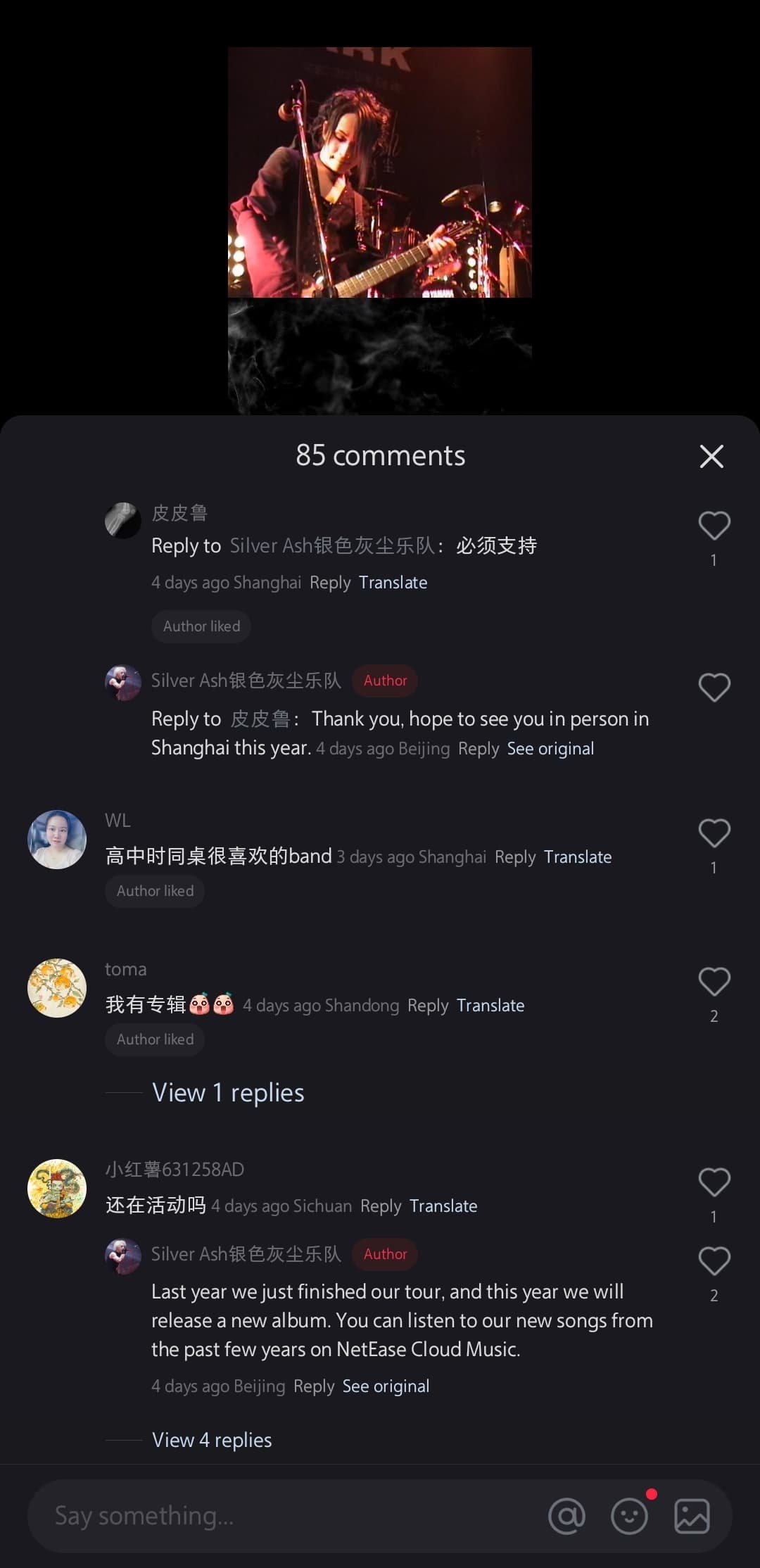Screen dimensions: 760x1568
Task: Like WL's comment
Action: pyautogui.click(x=714, y=833)
